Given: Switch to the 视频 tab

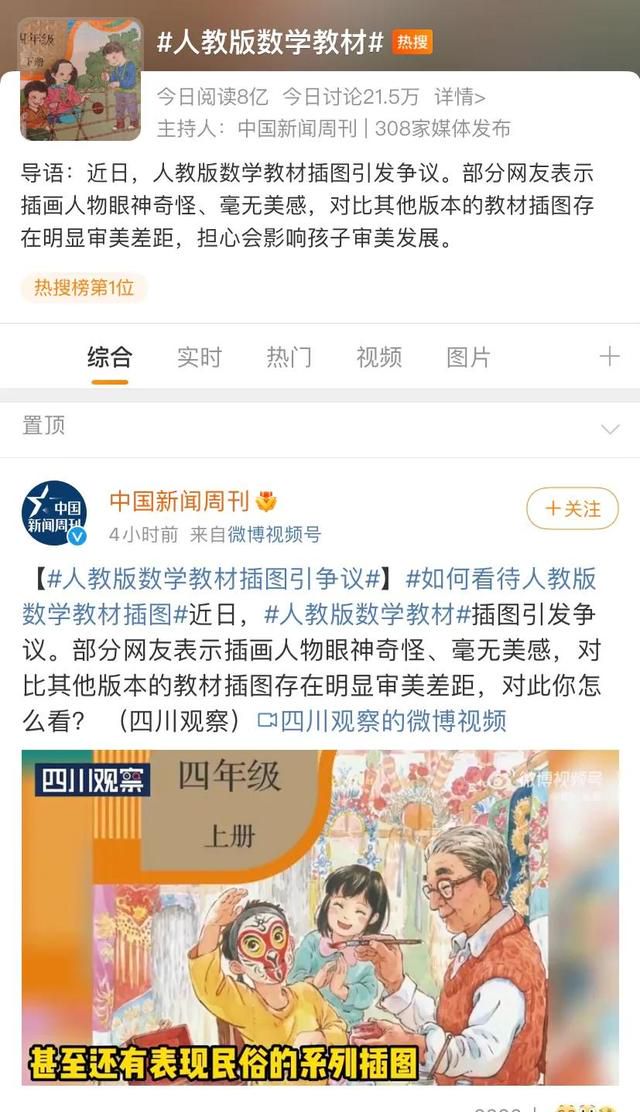Looking at the screenshot, I should pyautogui.click(x=379, y=357).
